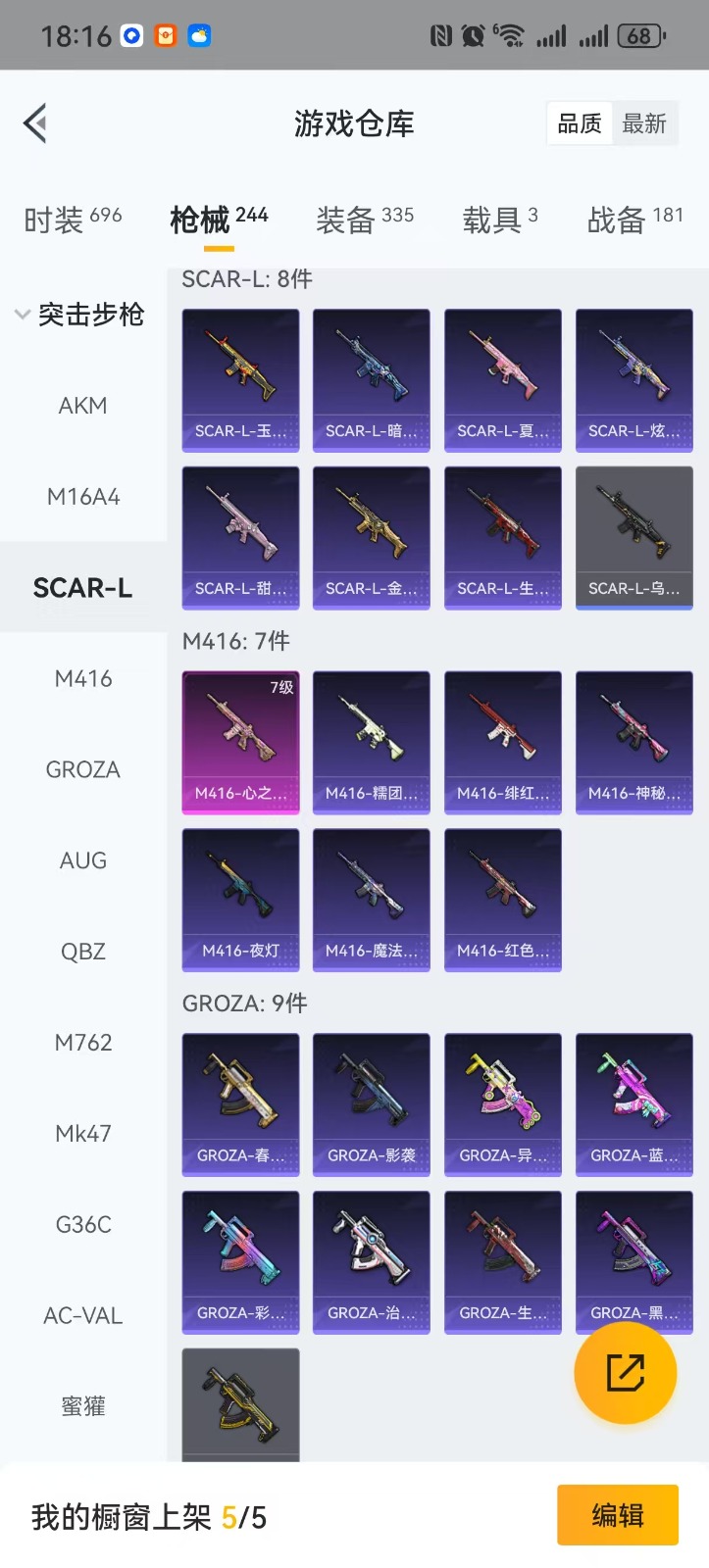Screen dimensions: 709x1568
Task: Switch to the 装备 tab
Action: pyautogui.click(x=364, y=220)
